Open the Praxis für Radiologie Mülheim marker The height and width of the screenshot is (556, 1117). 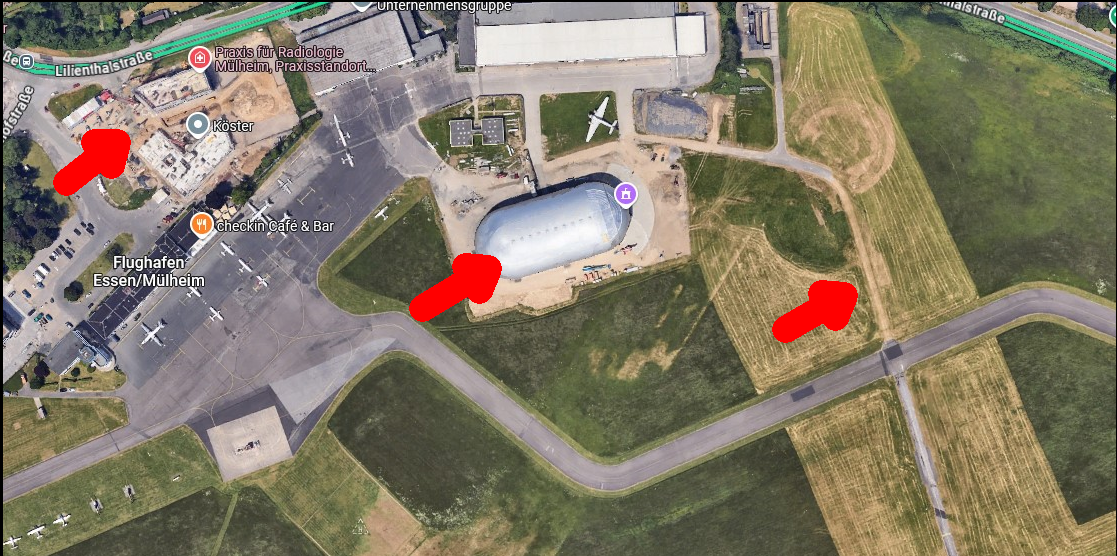(200, 58)
